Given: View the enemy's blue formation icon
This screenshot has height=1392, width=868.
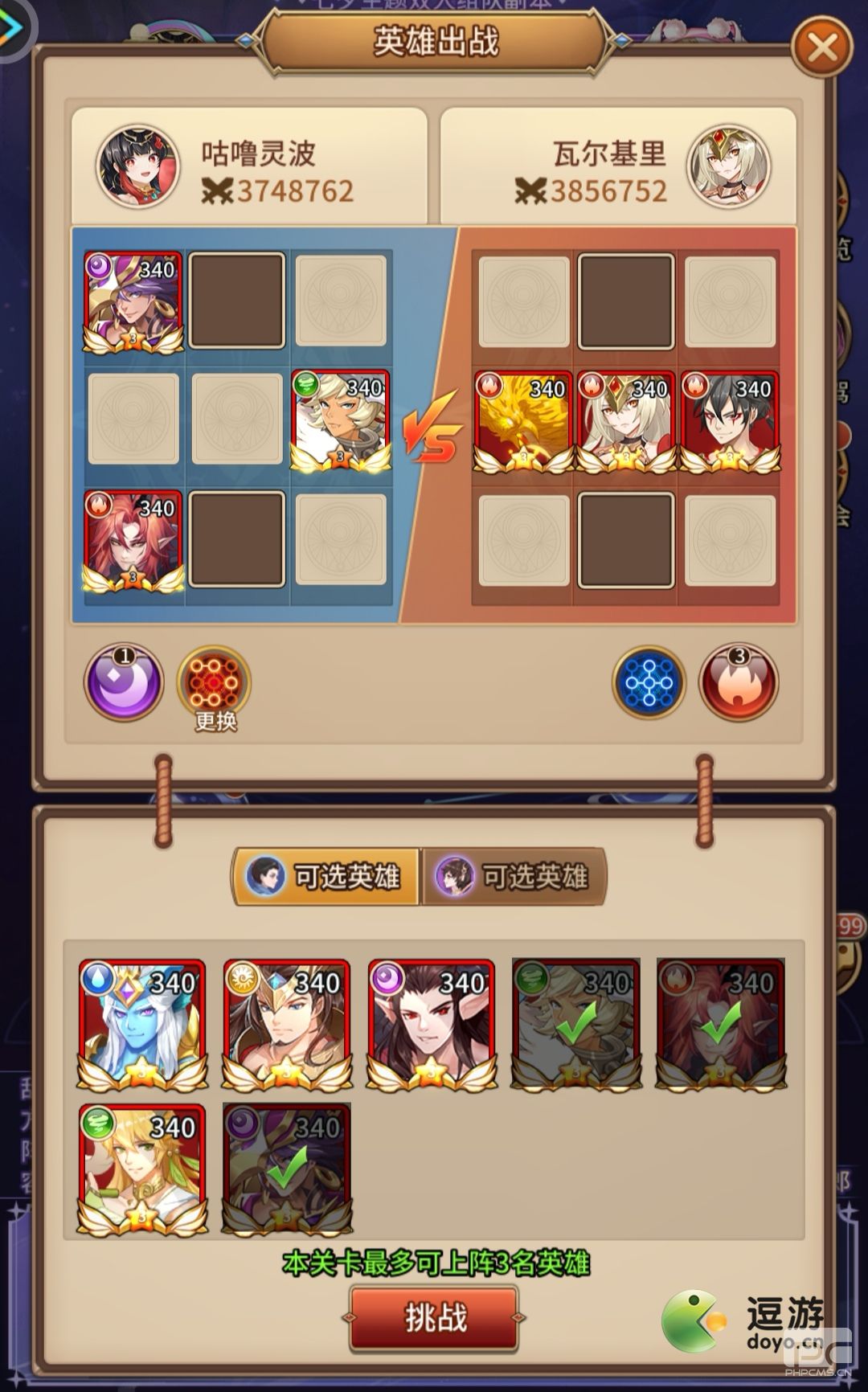Looking at the screenshot, I should pyautogui.click(x=649, y=682).
